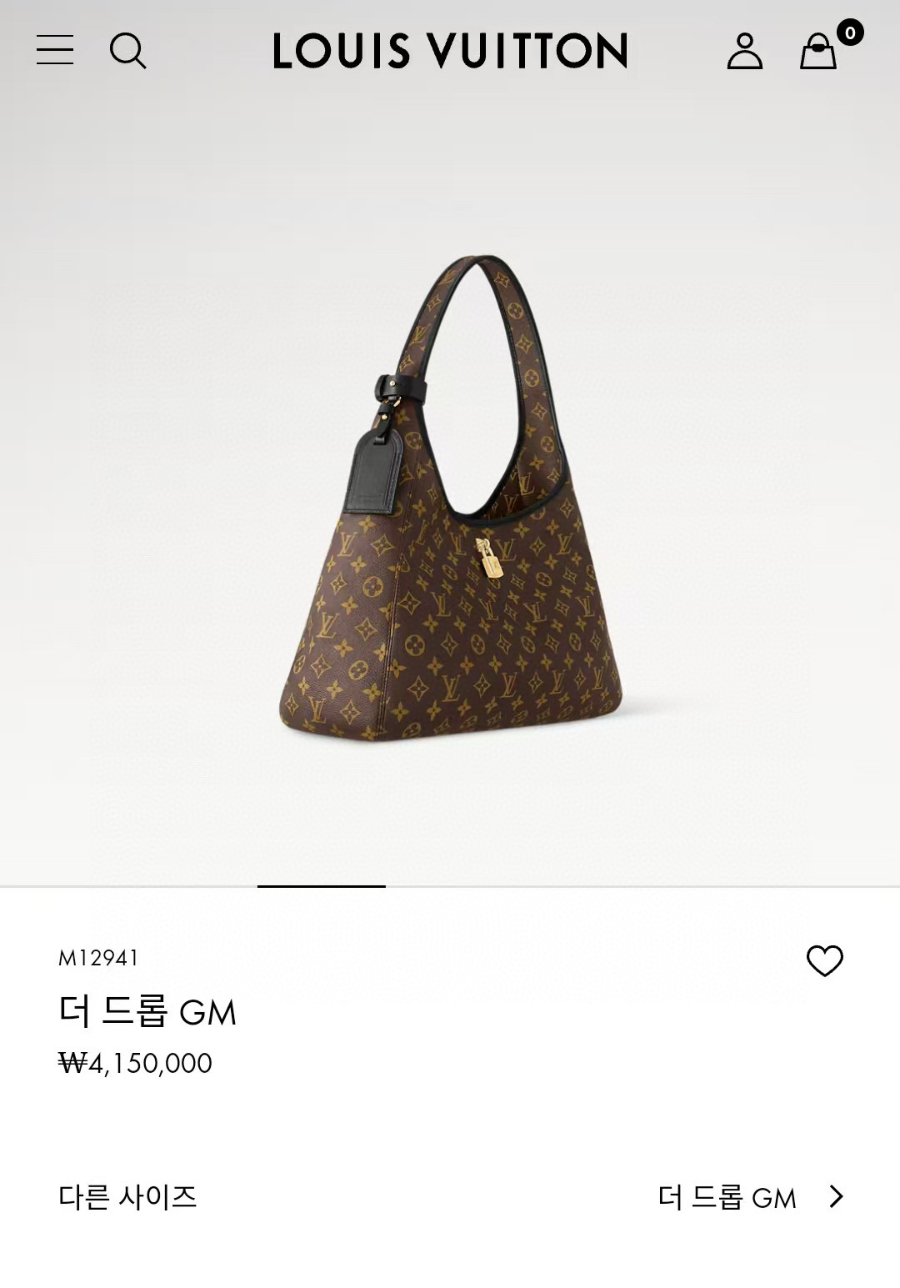900x1288 pixels.
Task: Open the shopping bag
Action: [818, 52]
